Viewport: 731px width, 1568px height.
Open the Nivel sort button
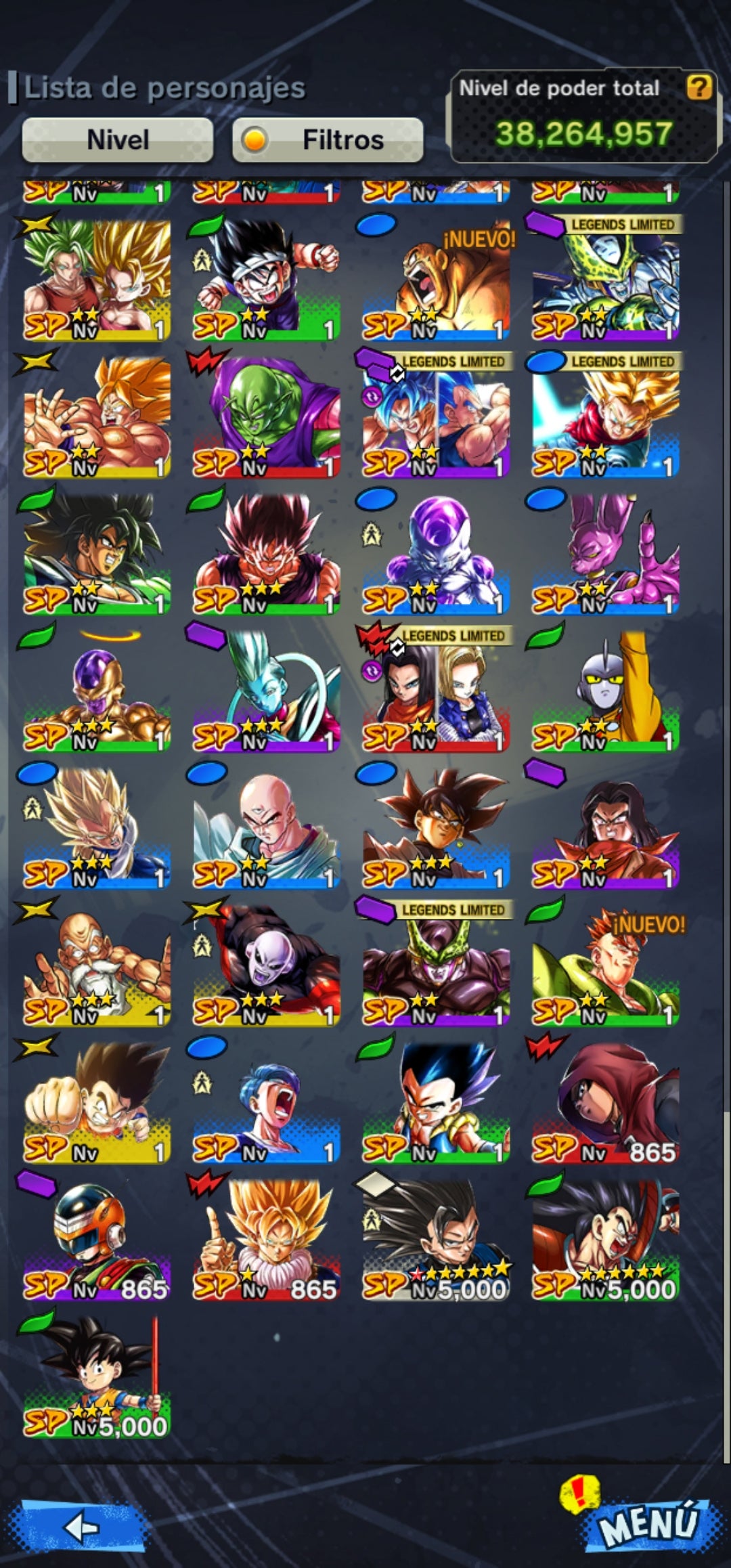point(117,140)
